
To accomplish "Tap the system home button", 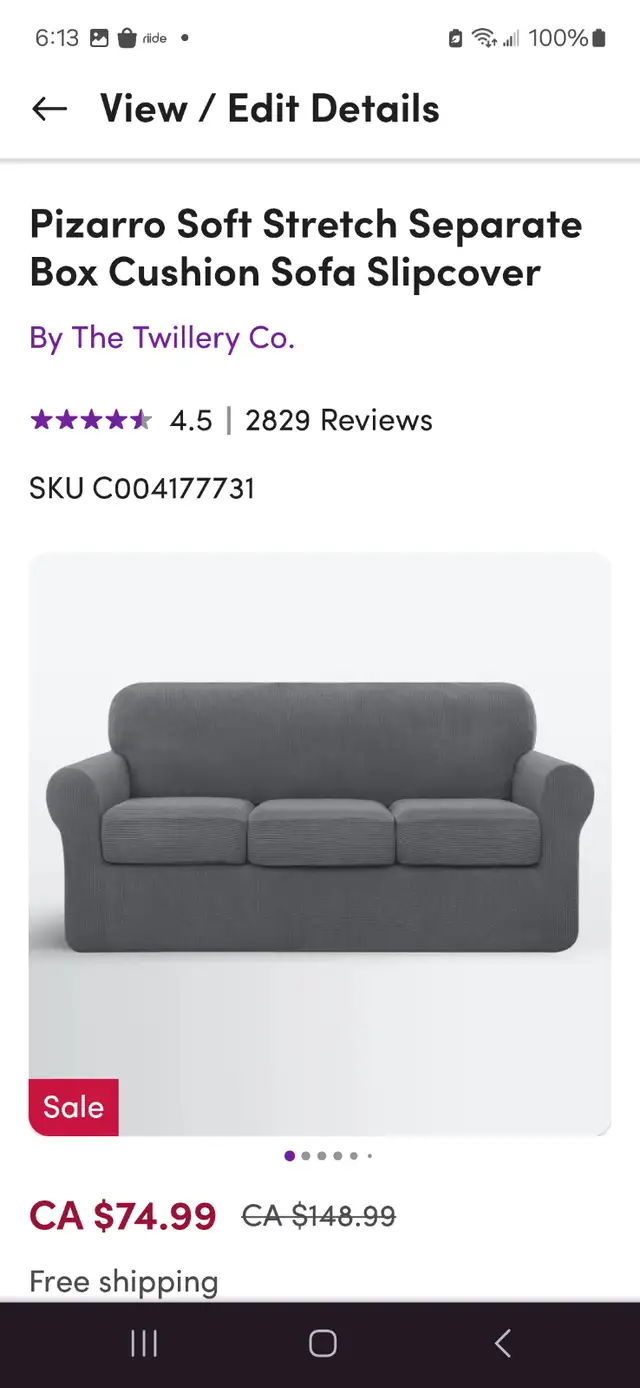I will 322,1343.
